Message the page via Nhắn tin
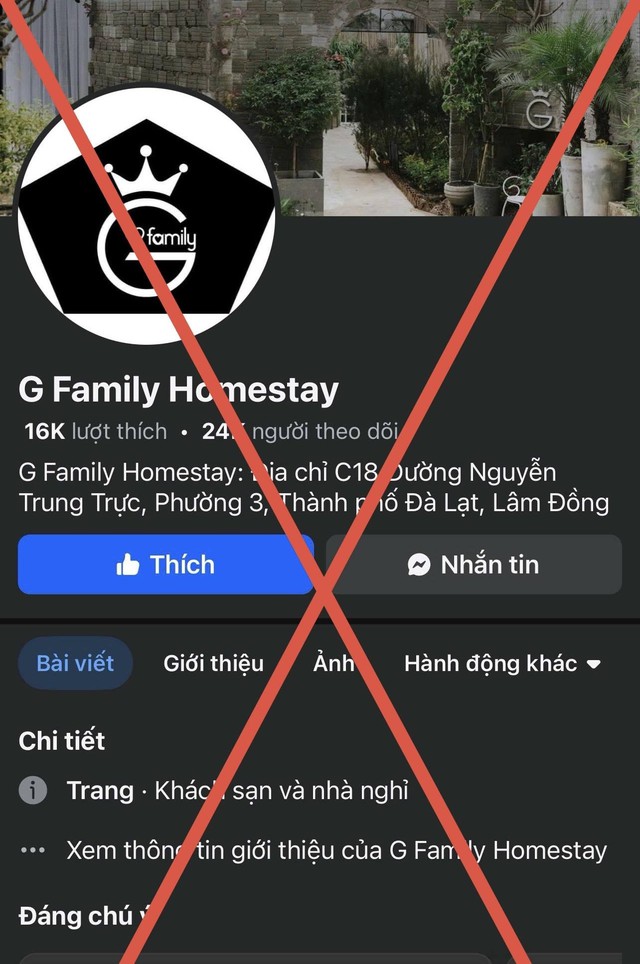Screen dimensions: 640x964 coord(473,564)
